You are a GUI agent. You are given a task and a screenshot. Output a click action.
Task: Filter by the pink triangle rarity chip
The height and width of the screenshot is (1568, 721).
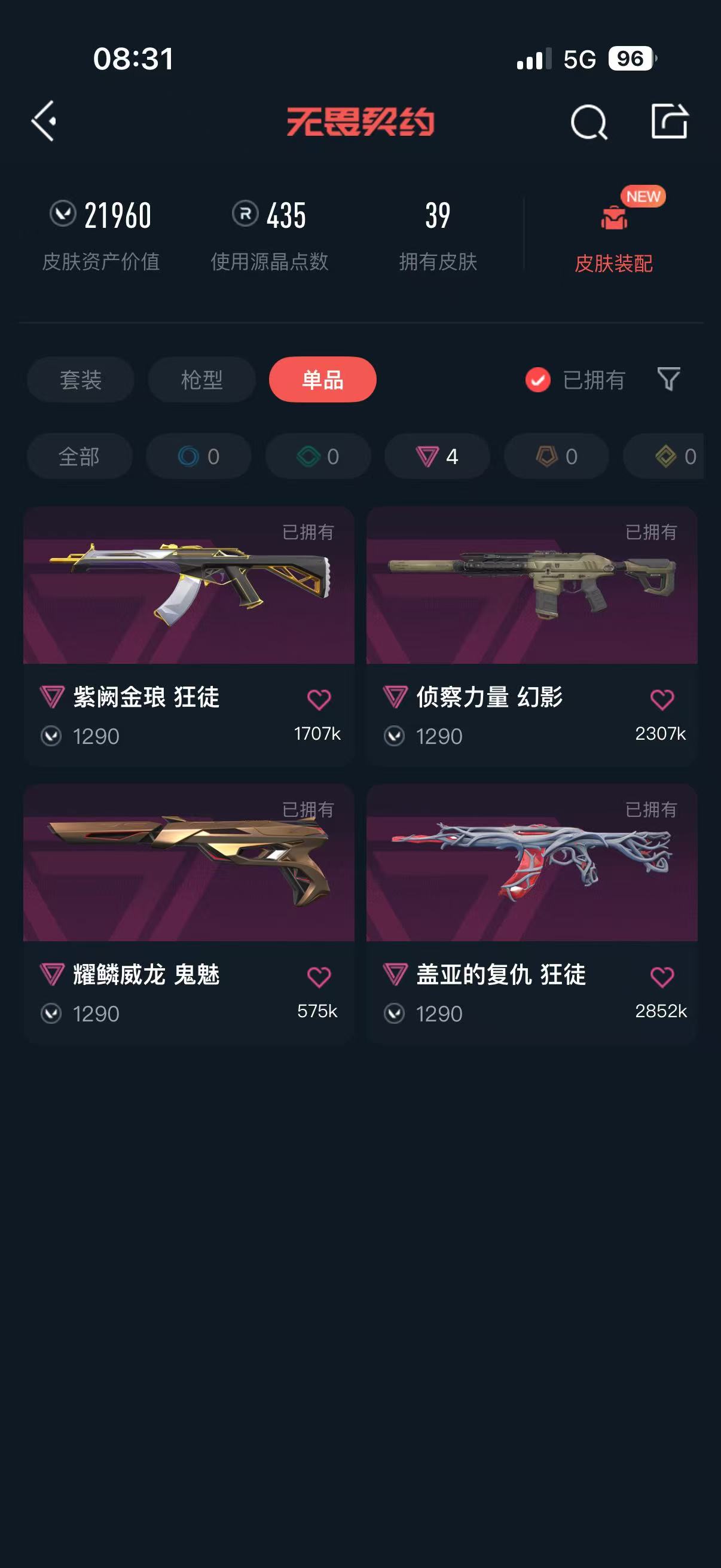[437, 456]
